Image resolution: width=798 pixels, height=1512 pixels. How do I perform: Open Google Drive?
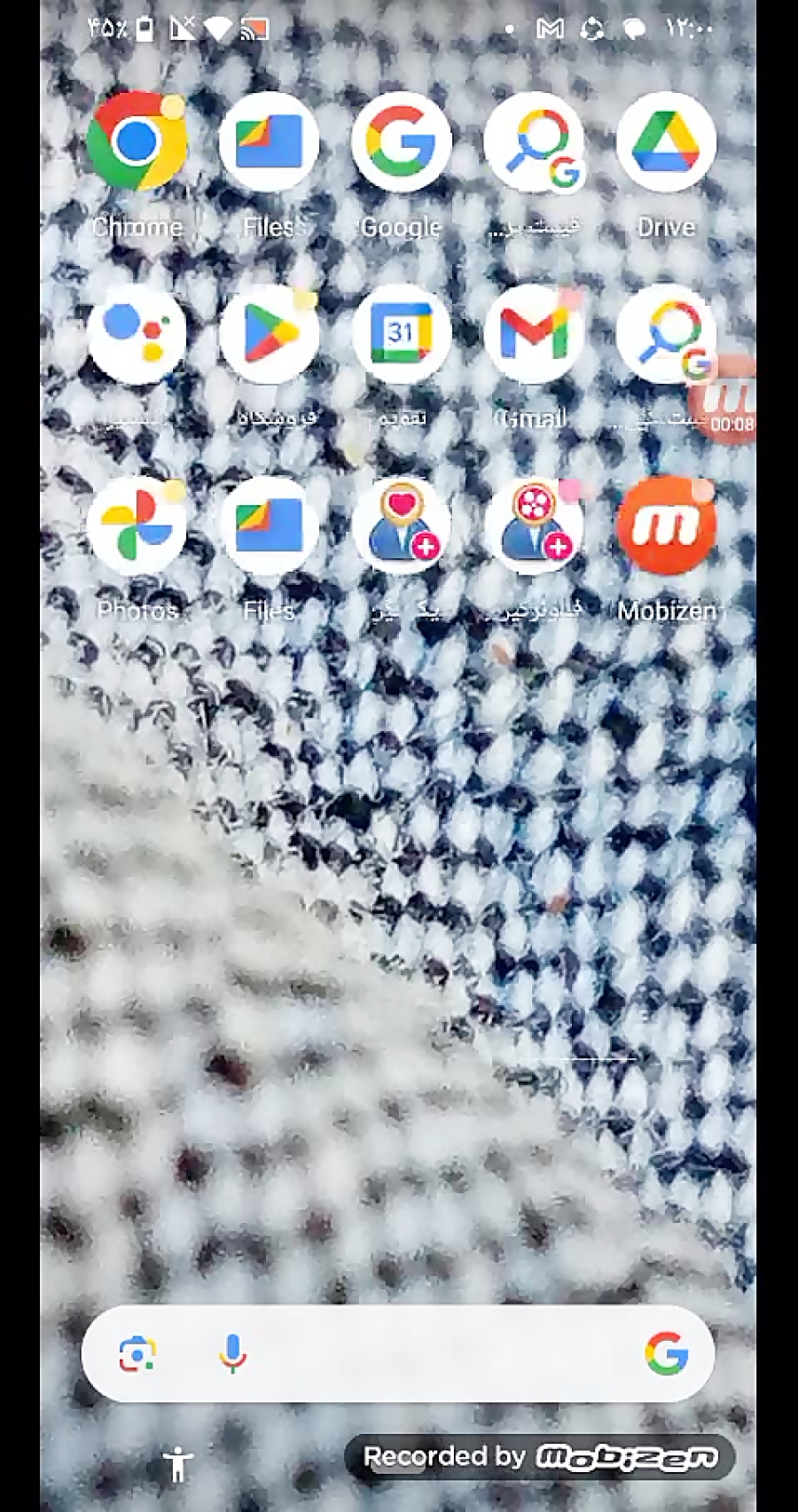click(666, 142)
